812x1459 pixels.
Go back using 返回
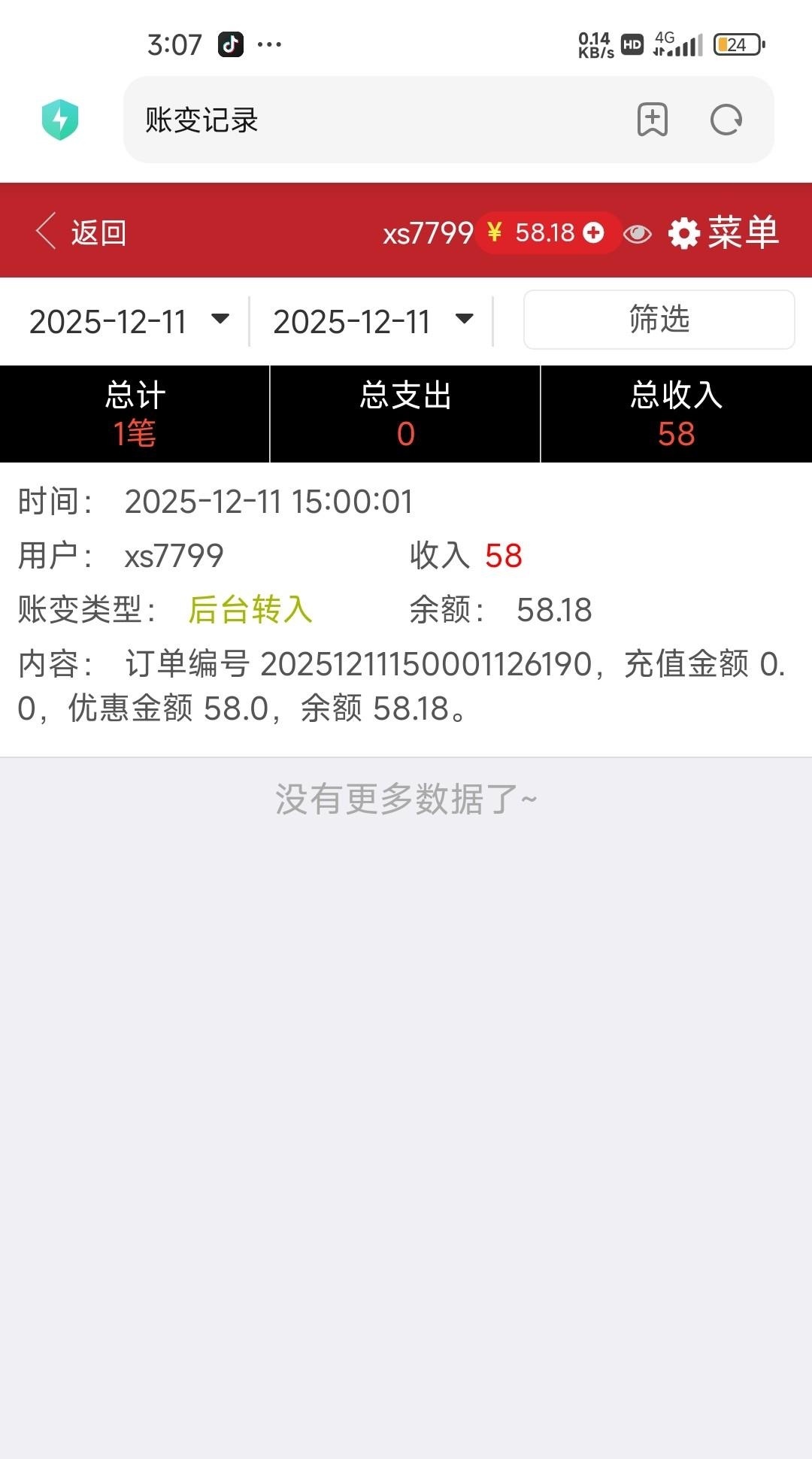82,232
